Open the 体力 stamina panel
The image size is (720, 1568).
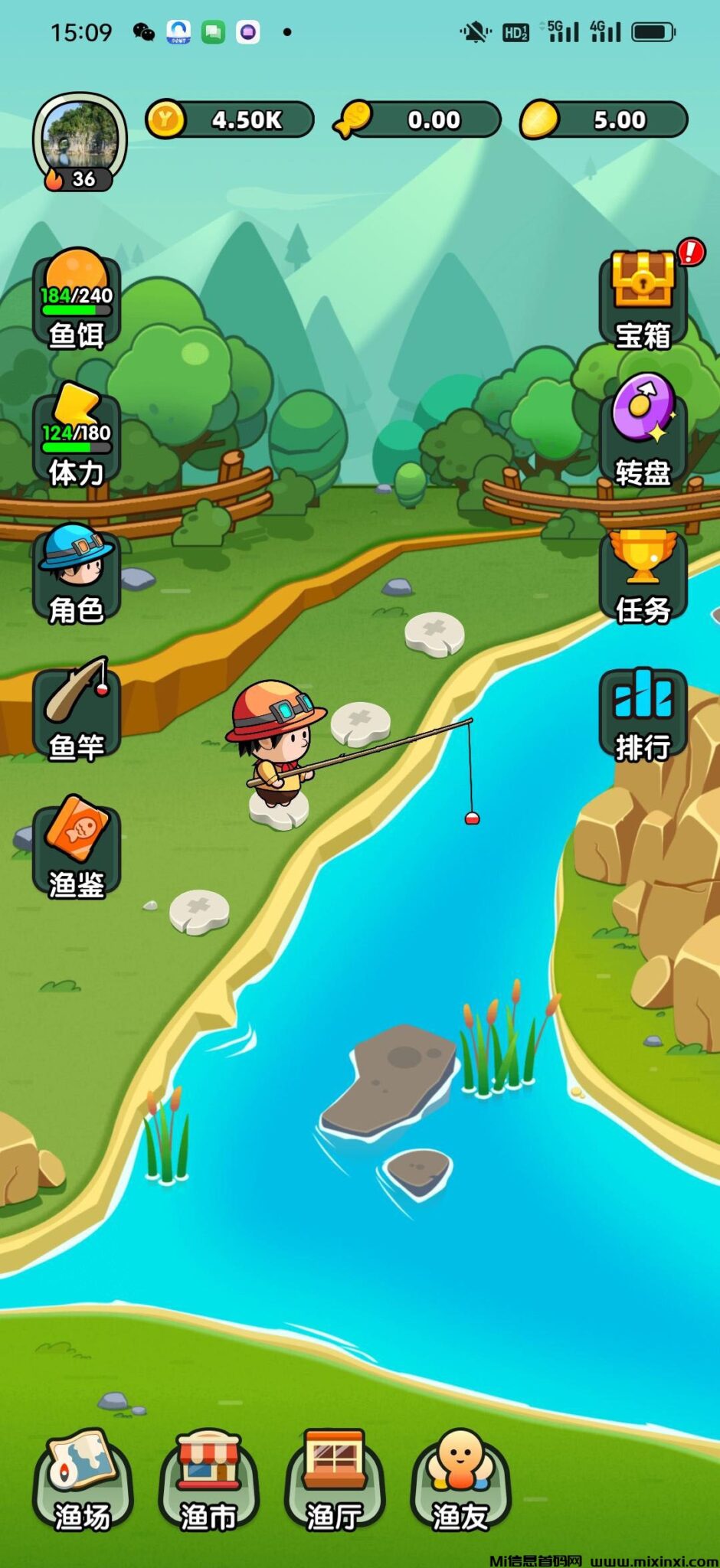click(x=76, y=438)
